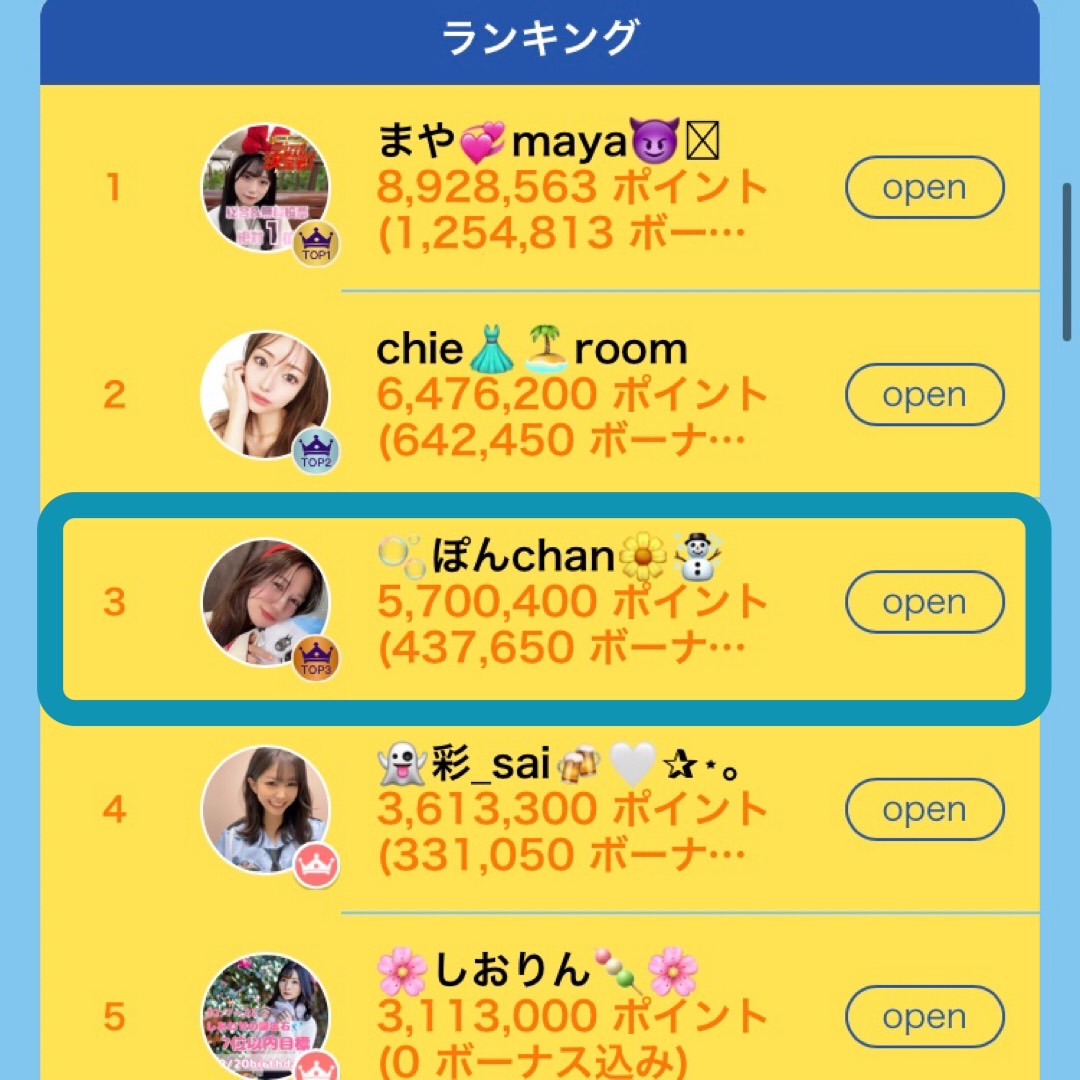View まや maya's profile picture
This screenshot has width=1080, height=1080.
pos(265,188)
